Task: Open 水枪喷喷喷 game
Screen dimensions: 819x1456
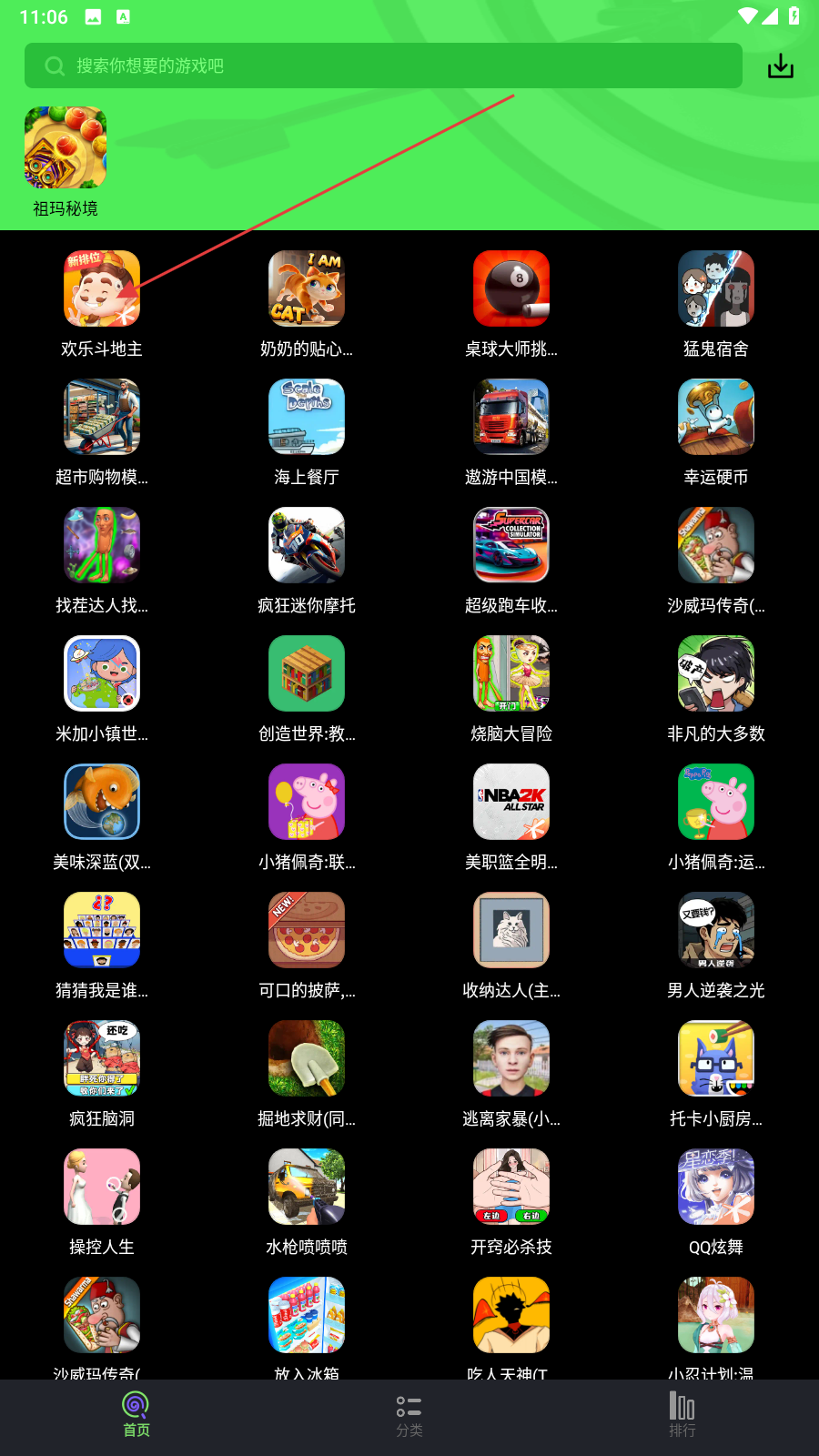Action: [x=307, y=1187]
